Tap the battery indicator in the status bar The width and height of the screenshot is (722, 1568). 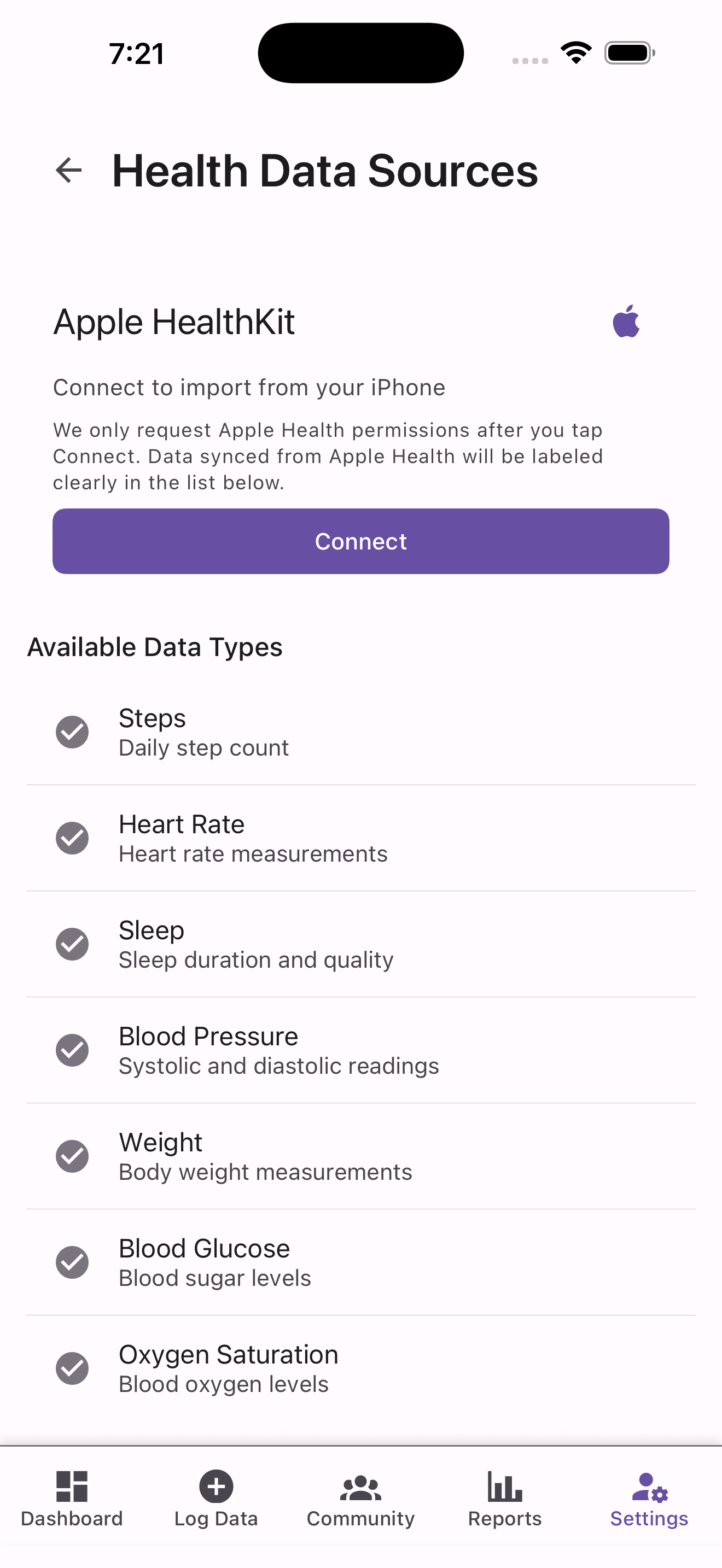(629, 53)
